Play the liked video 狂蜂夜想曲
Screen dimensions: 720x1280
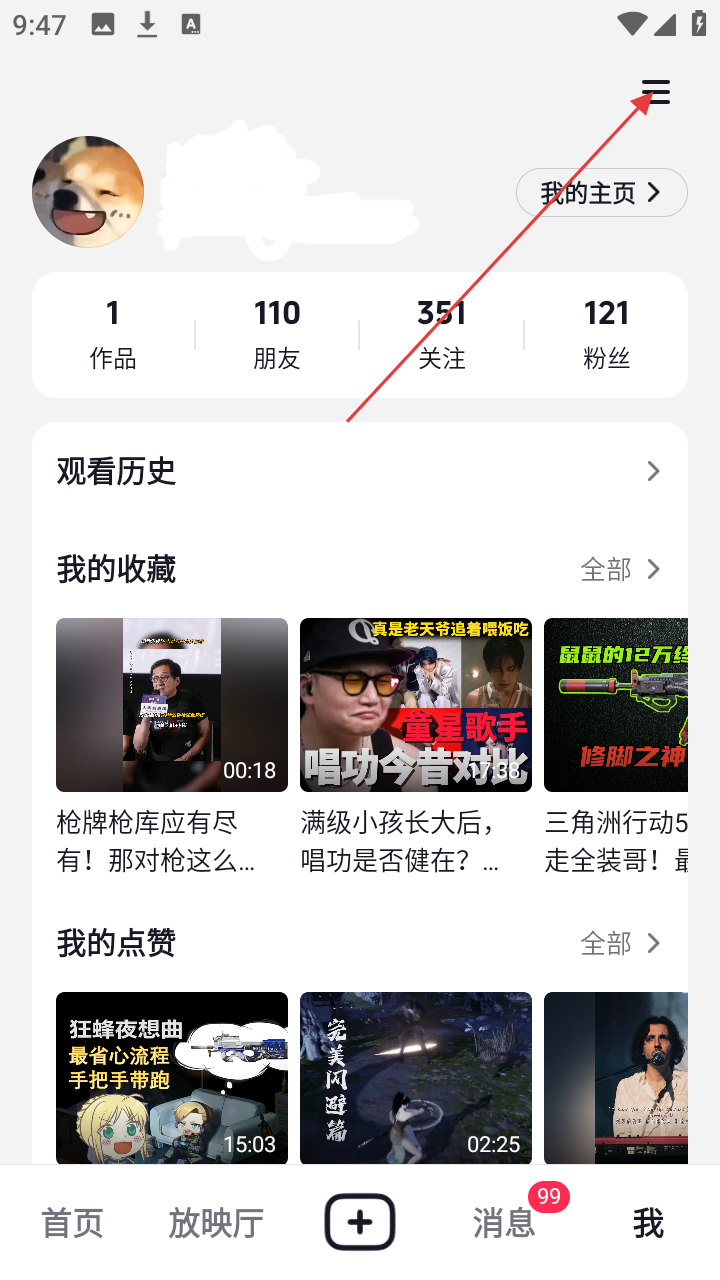[x=172, y=1078]
